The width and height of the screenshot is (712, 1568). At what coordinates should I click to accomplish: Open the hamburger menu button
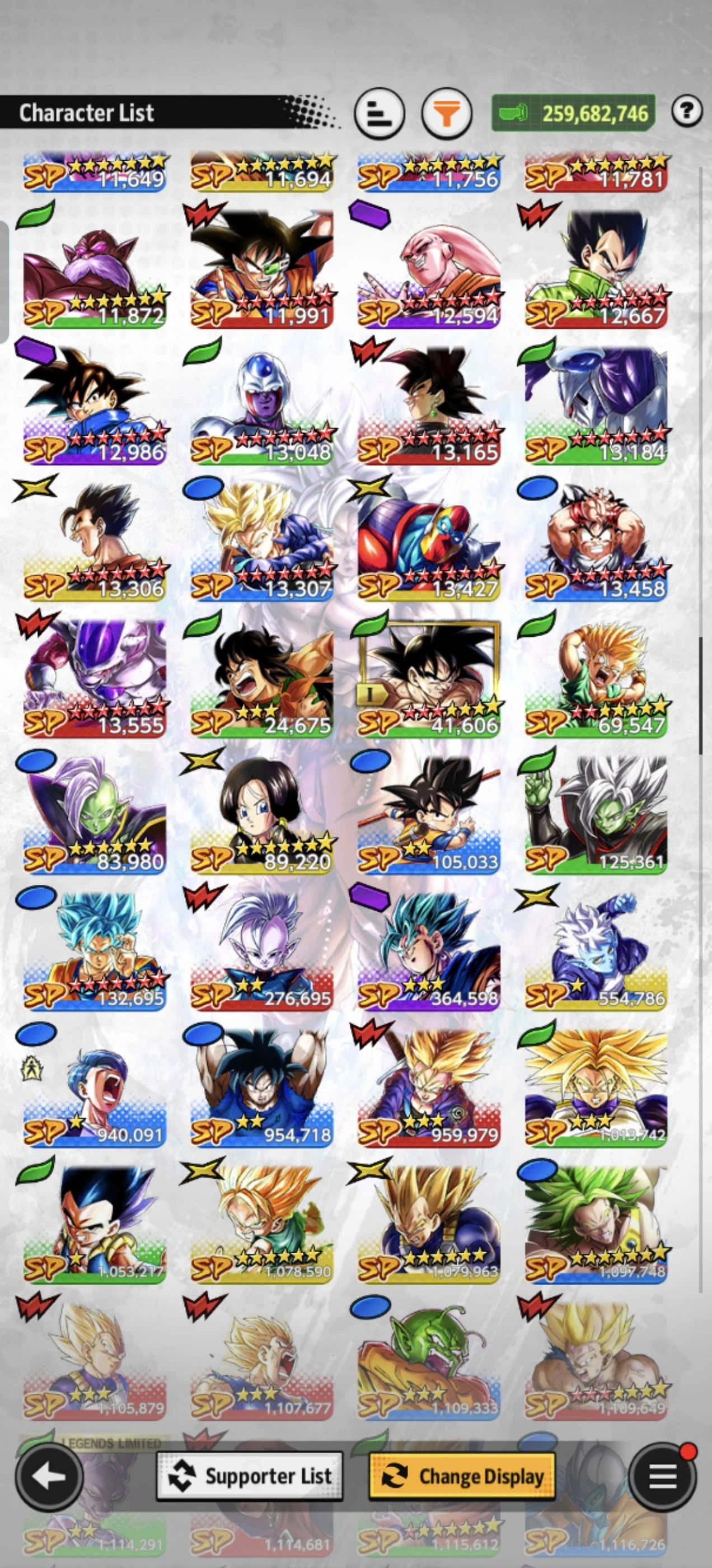(x=663, y=1476)
